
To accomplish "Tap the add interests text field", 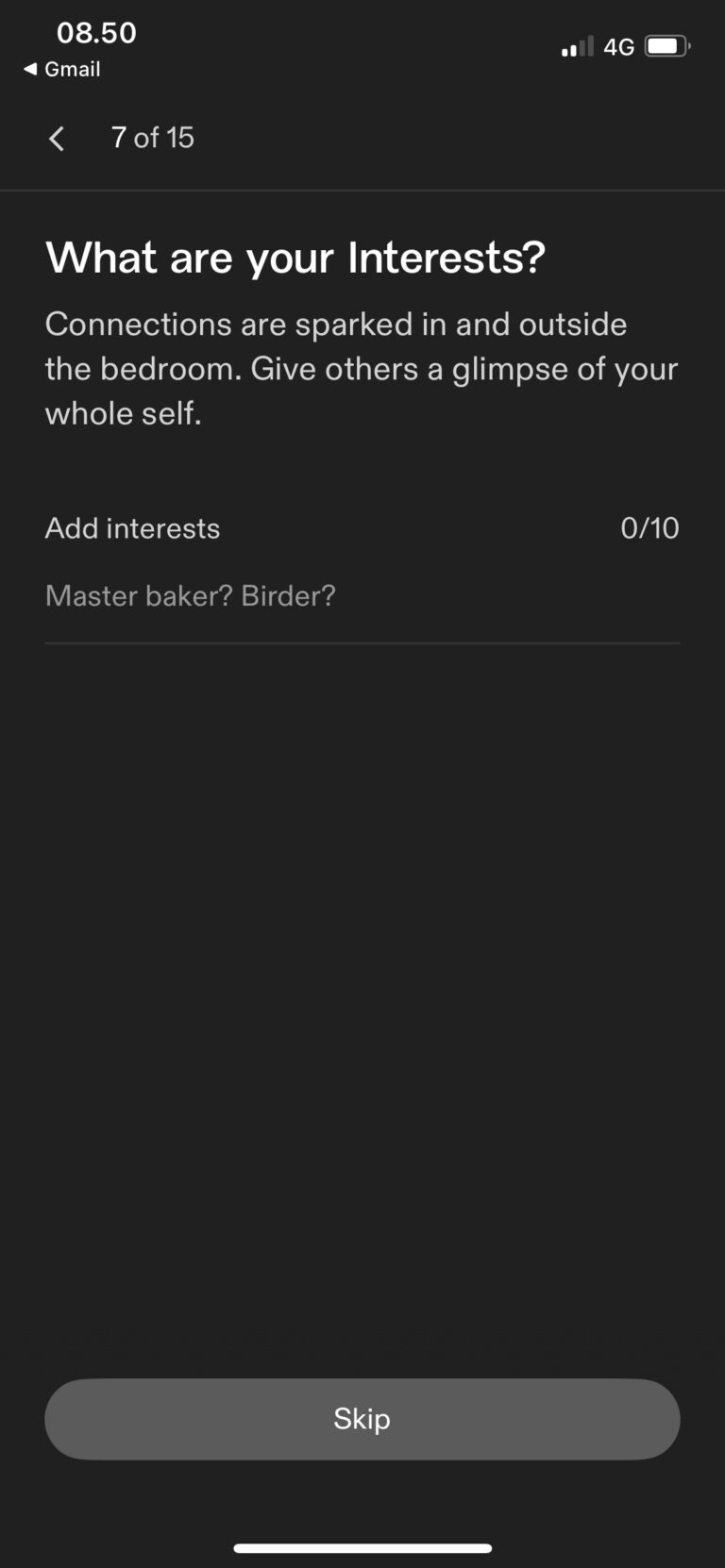I will coord(362,596).
